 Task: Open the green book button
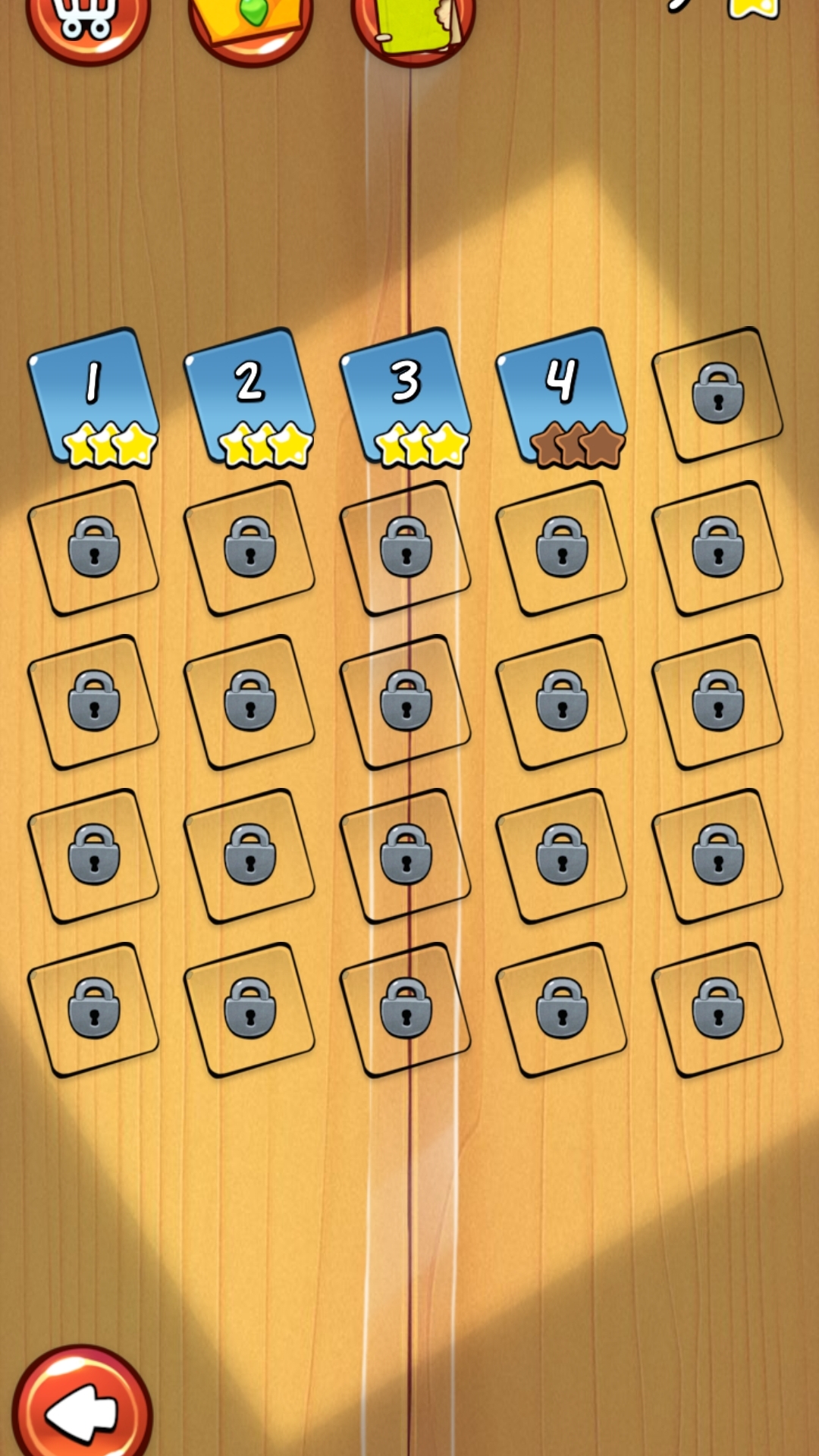pyautogui.click(x=413, y=24)
